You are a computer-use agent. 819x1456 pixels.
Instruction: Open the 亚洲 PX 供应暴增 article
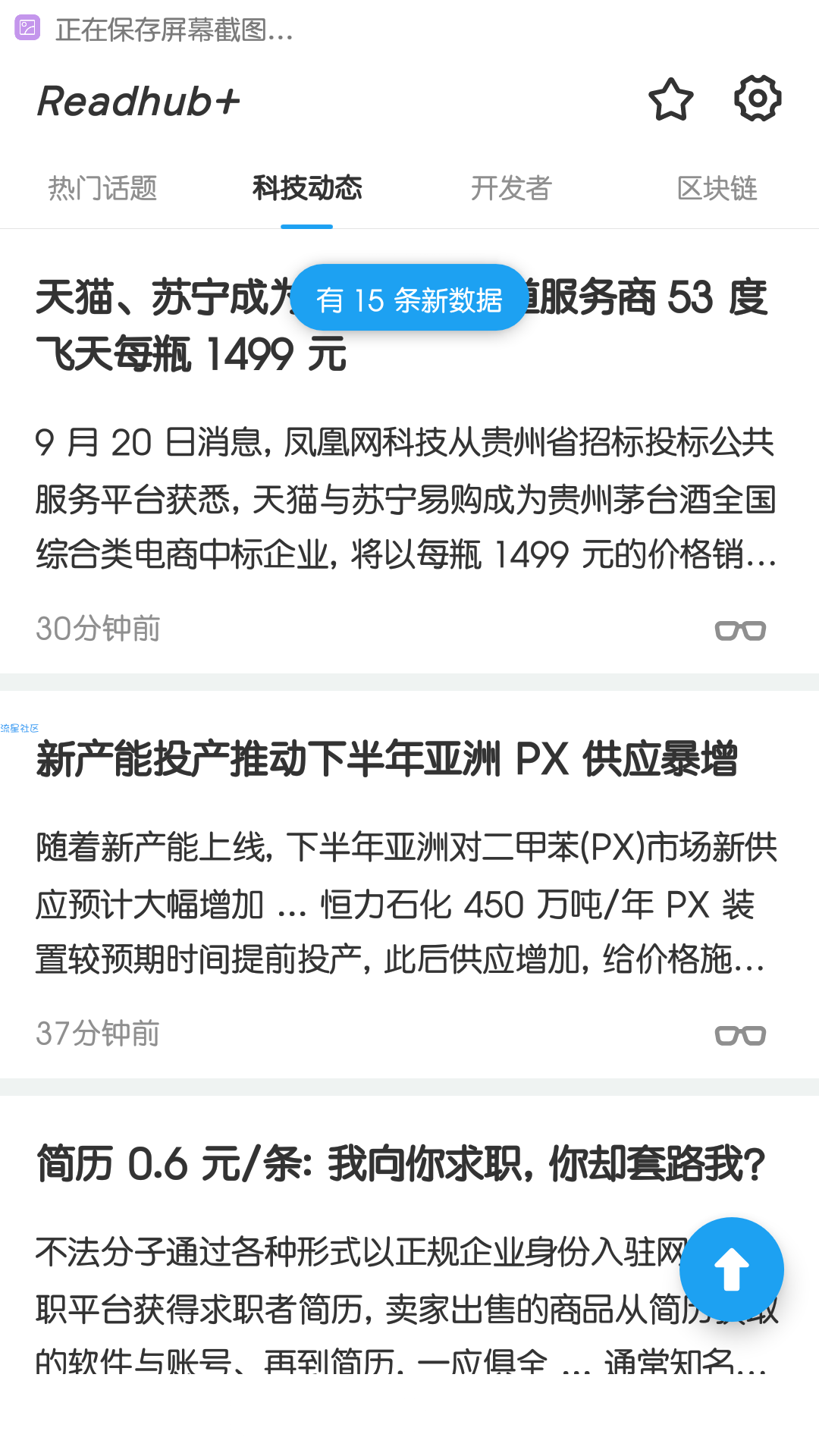(409, 884)
